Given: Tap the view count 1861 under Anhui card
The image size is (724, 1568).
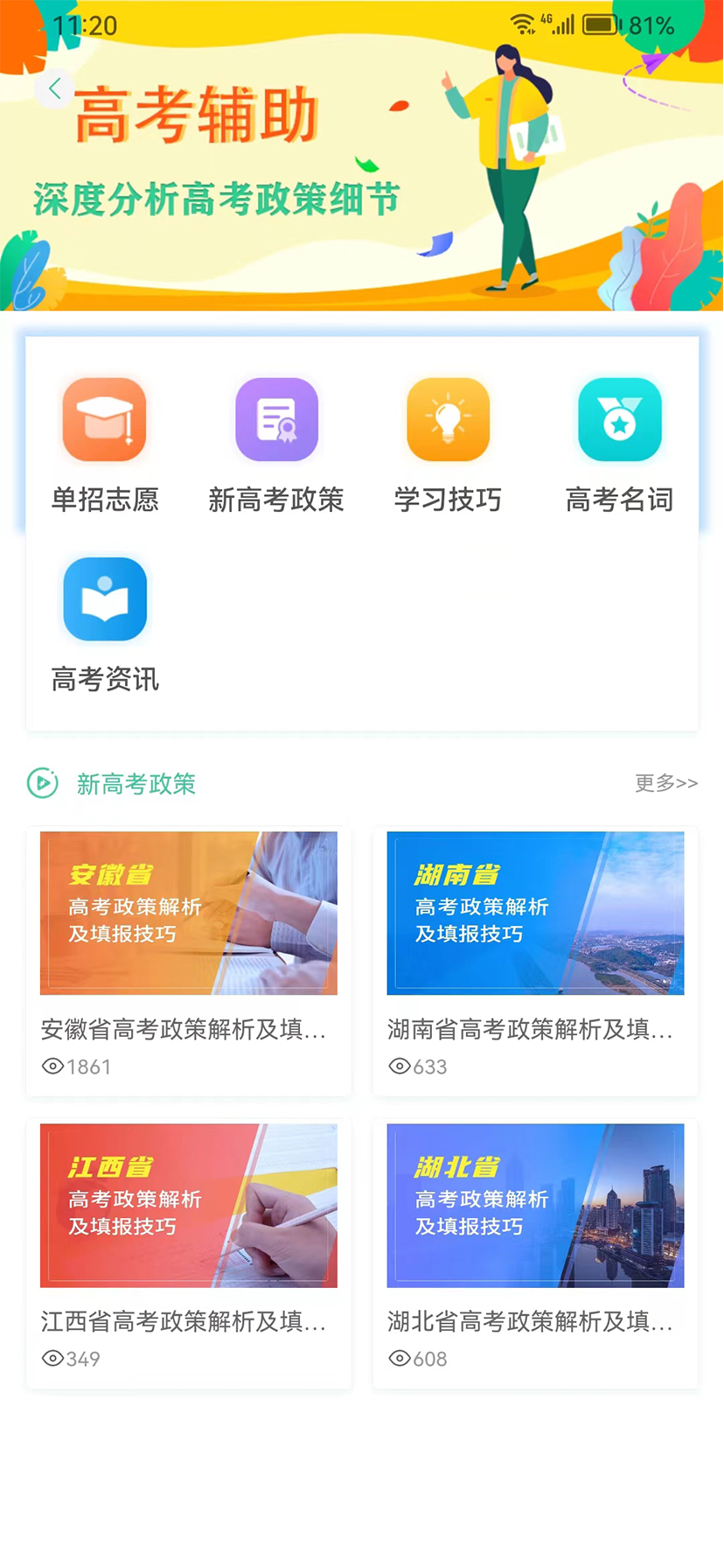Looking at the screenshot, I should [90, 1067].
